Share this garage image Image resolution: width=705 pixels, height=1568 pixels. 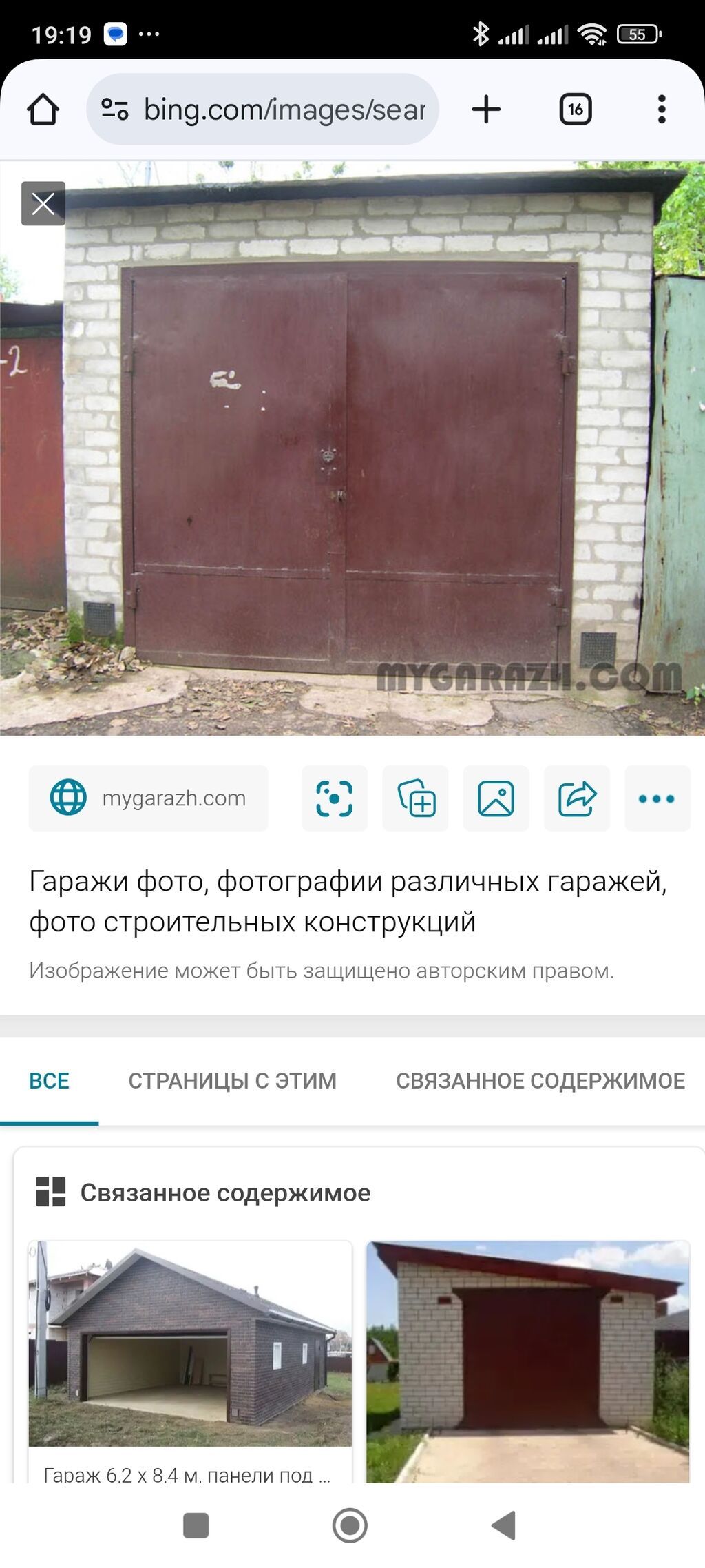tap(577, 798)
